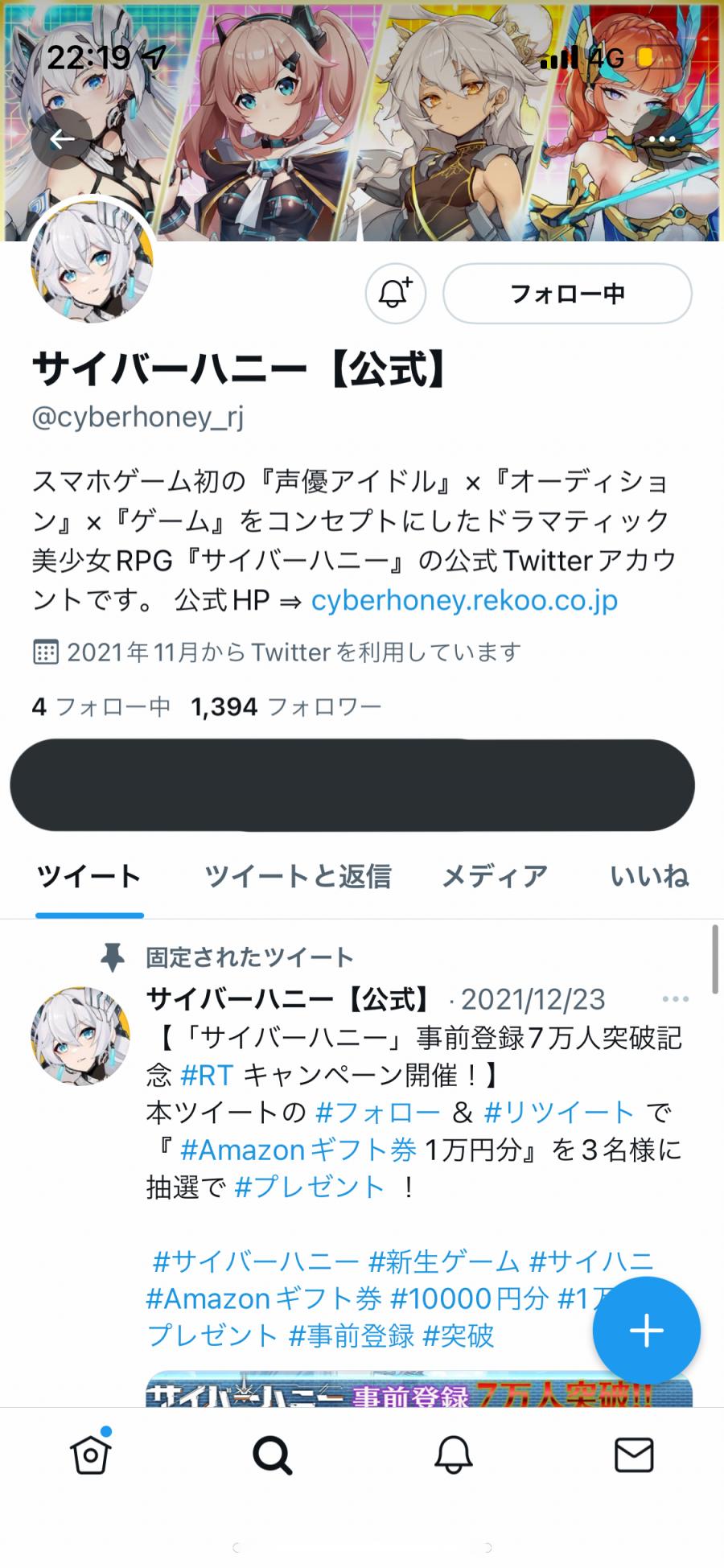The height and width of the screenshot is (1568, 724).
Task: Open the search tab in the bottom bar
Action: point(272,1455)
